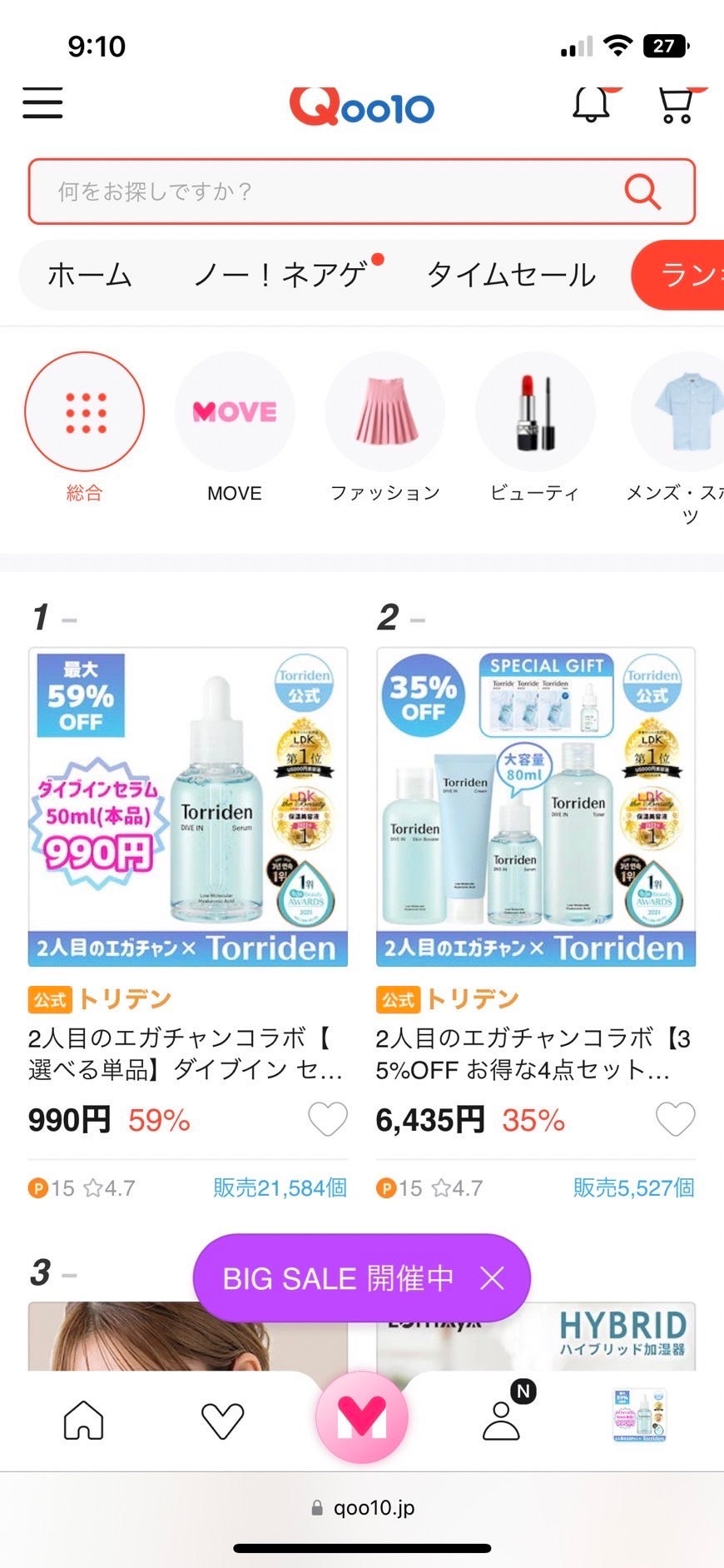Select the ファッション category
The width and height of the screenshot is (724, 1568).
(x=384, y=412)
